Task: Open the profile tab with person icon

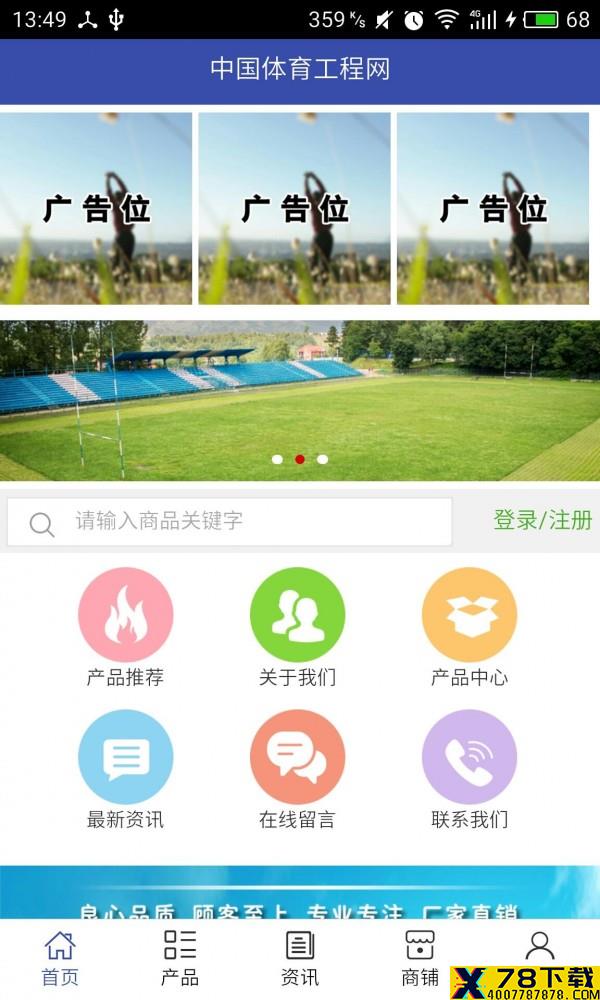Action: click(539, 946)
